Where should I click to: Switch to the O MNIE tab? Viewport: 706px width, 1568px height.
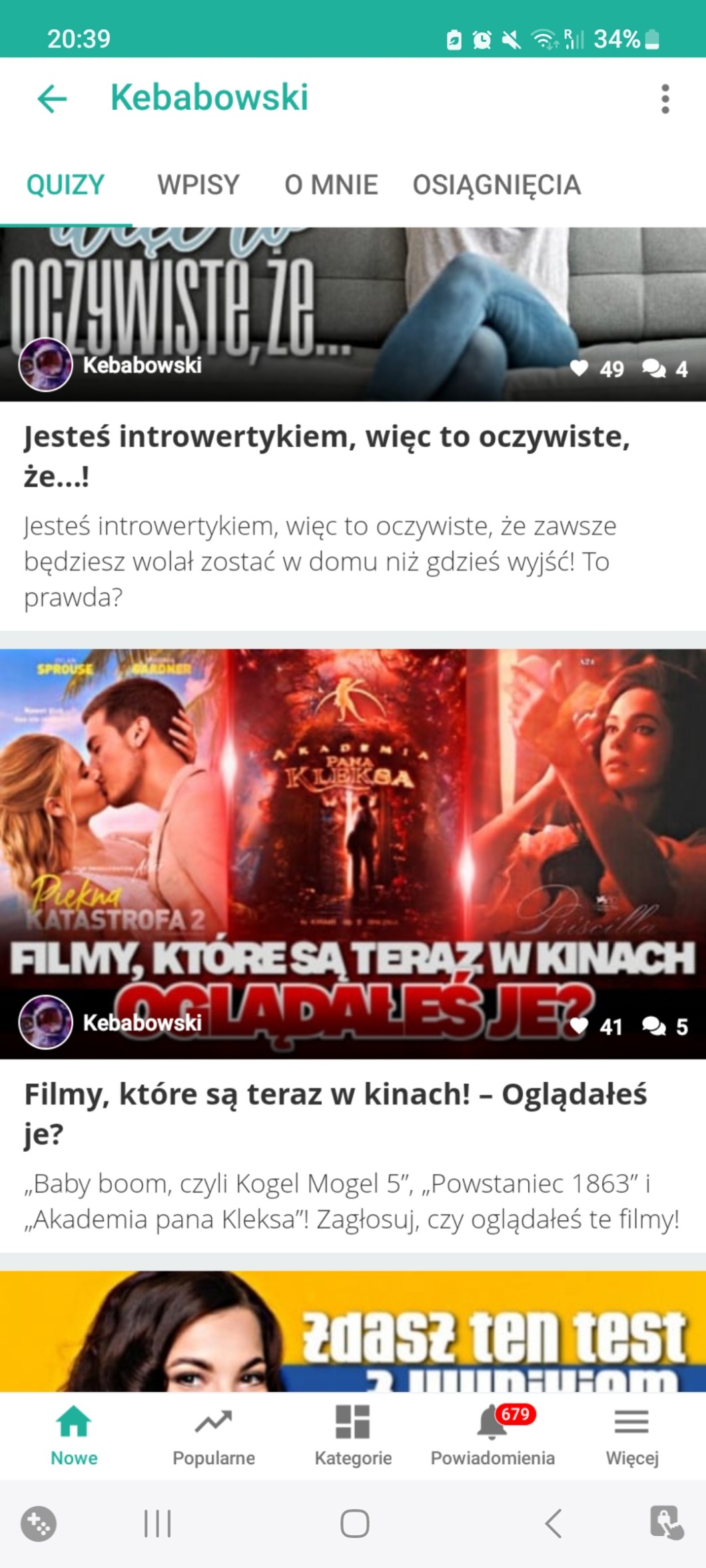331,185
